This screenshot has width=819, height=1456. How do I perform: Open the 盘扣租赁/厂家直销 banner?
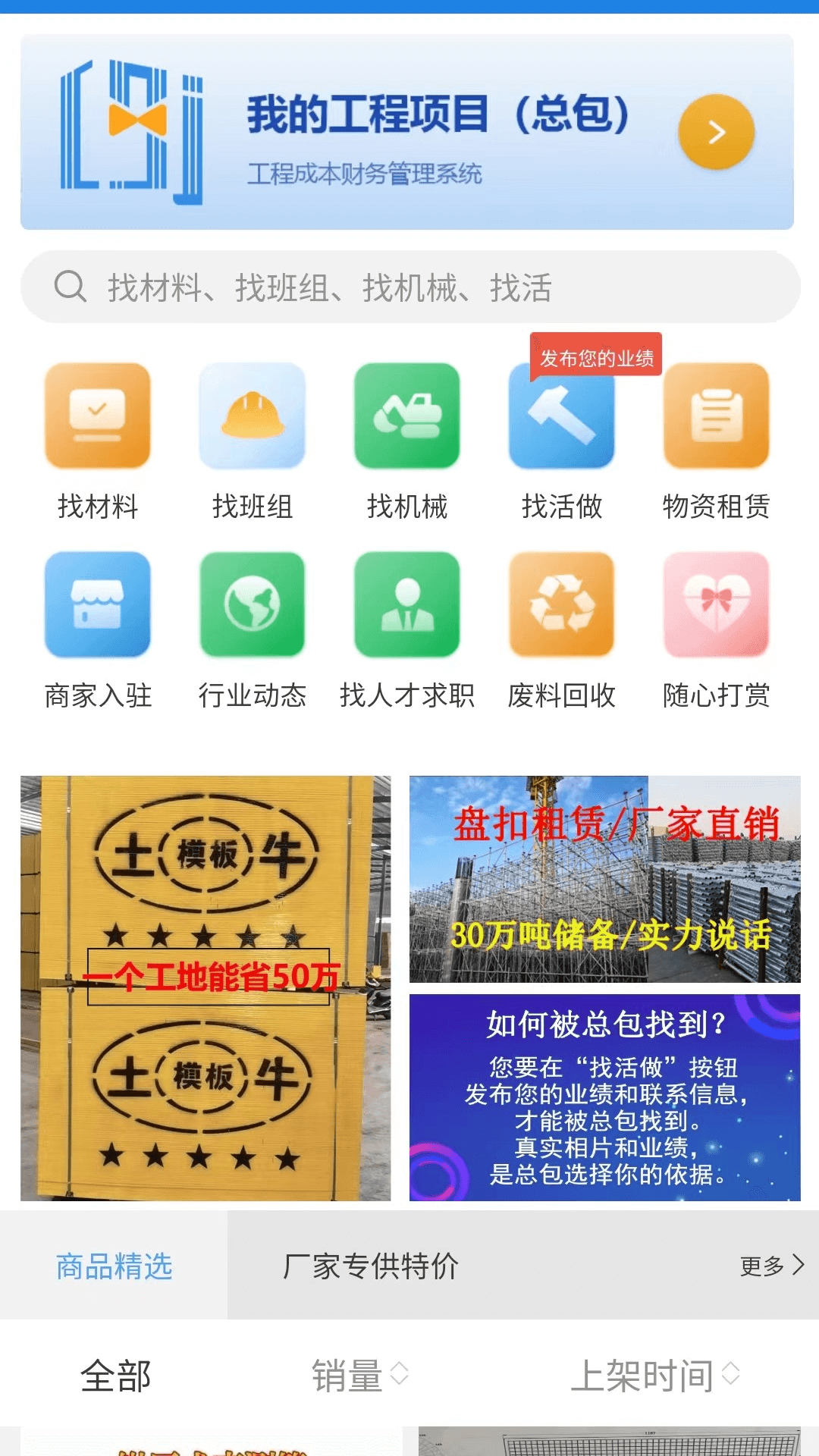click(604, 878)
